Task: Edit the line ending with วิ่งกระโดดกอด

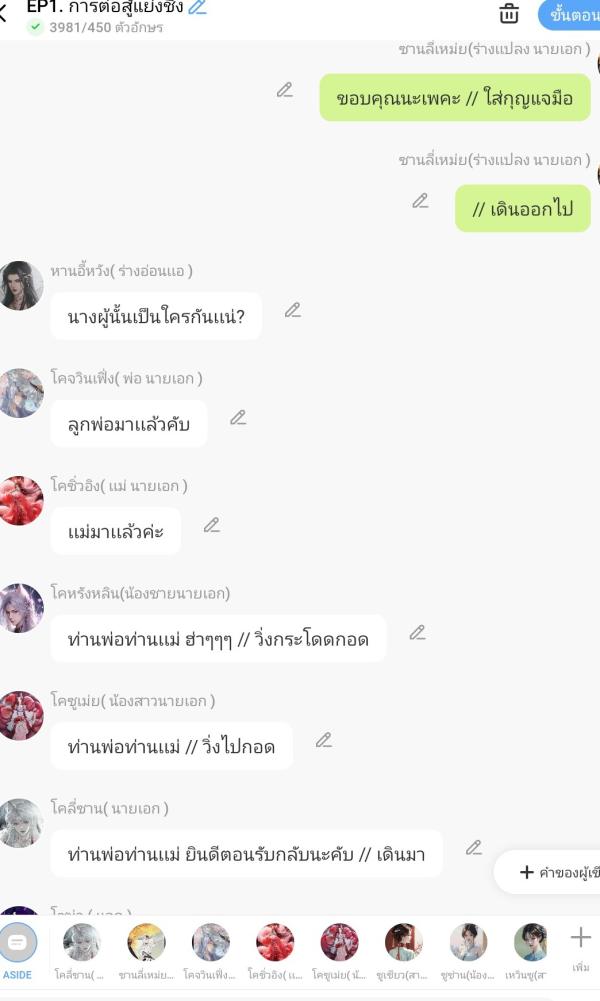Action: [x=417, y=633]
